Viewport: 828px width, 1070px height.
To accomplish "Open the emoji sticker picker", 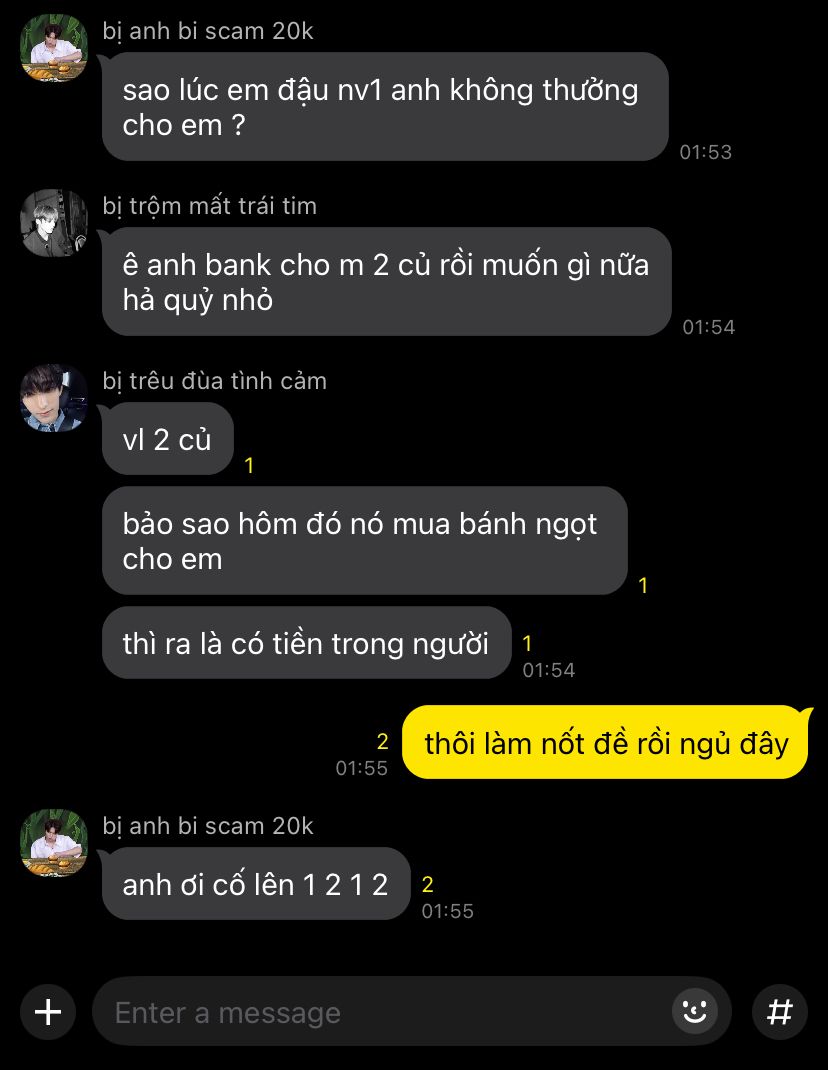I will point(693,1012).
